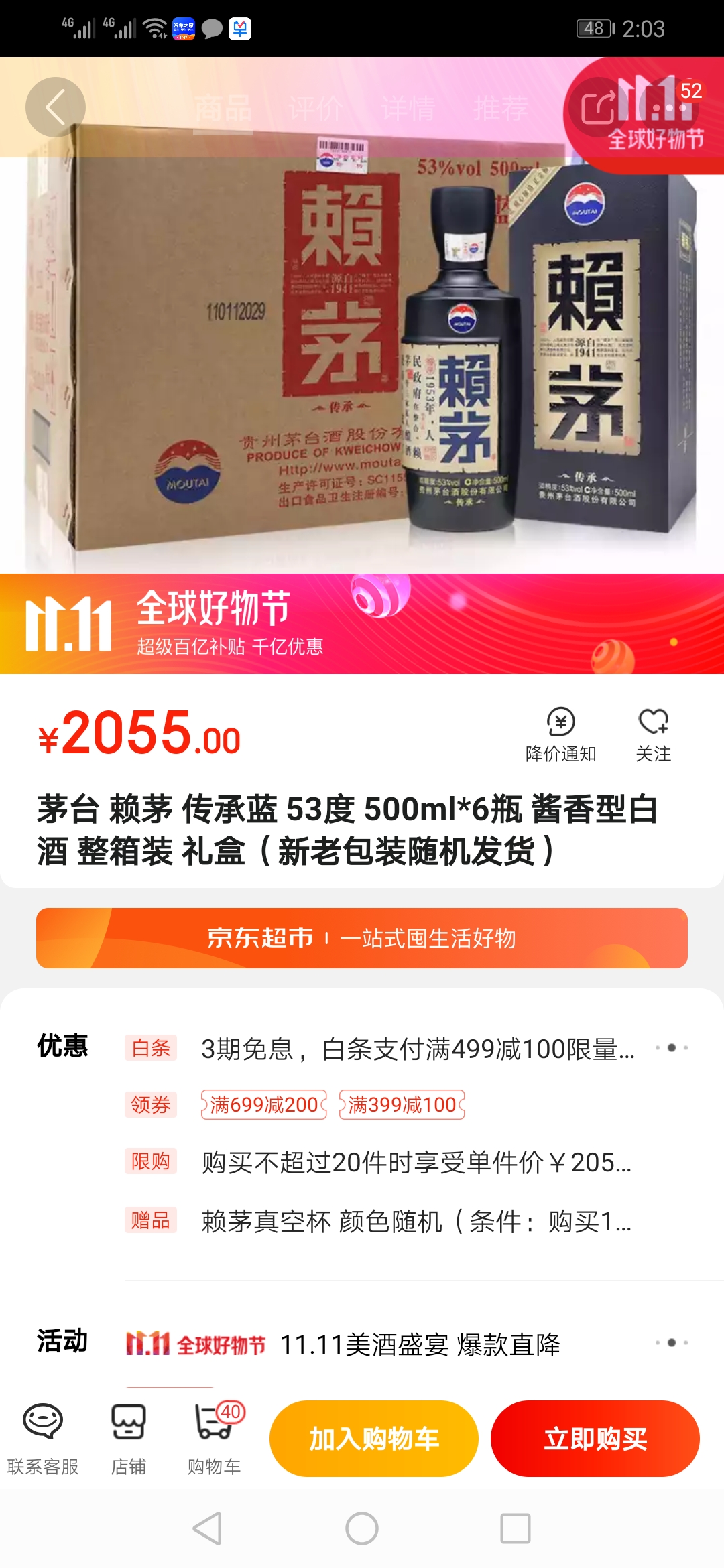
Task: Claim the 满699减200 coupon
Action: pyautogui.click(x=264, y=1104)
